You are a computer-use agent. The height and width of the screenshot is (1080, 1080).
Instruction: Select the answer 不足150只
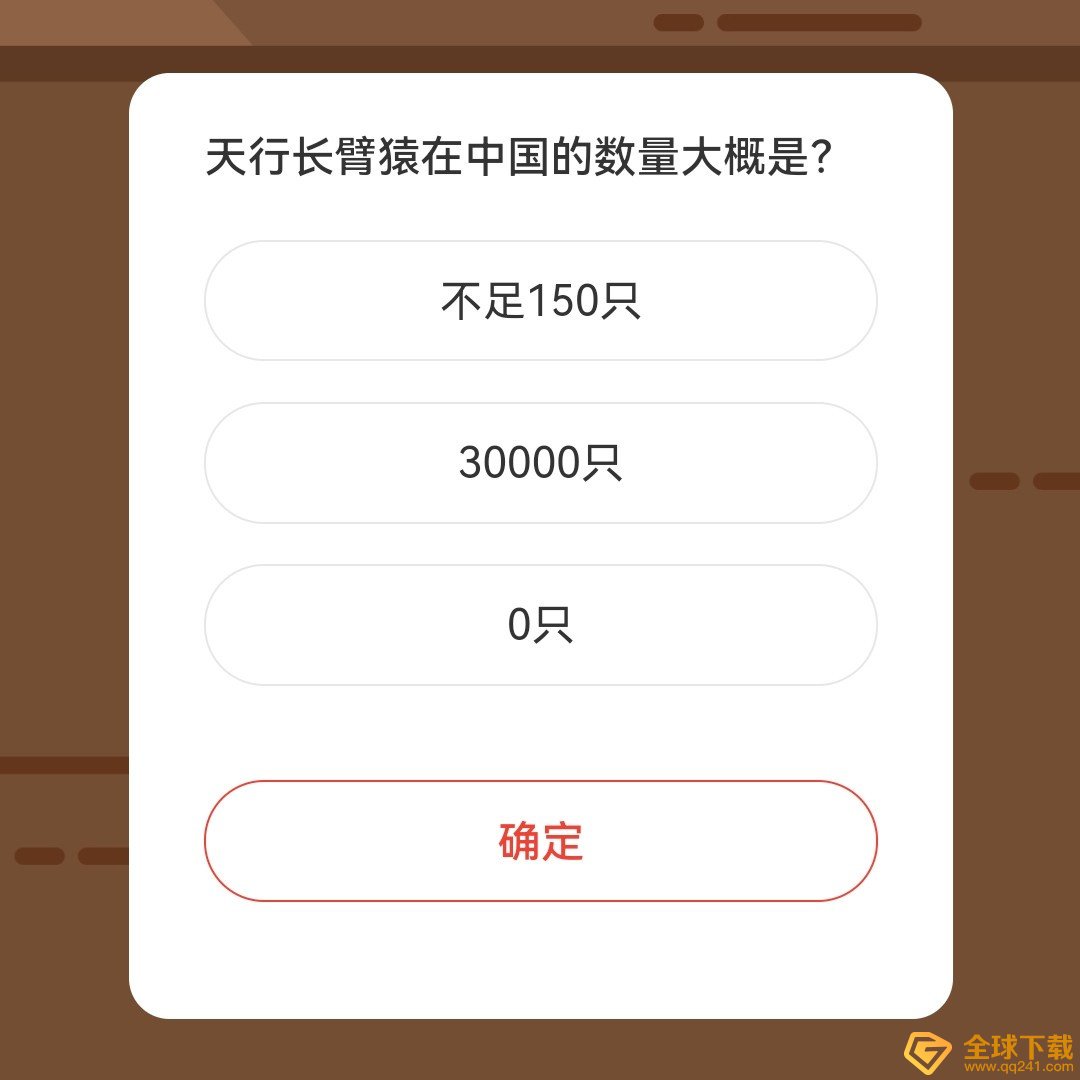[540, 300]
